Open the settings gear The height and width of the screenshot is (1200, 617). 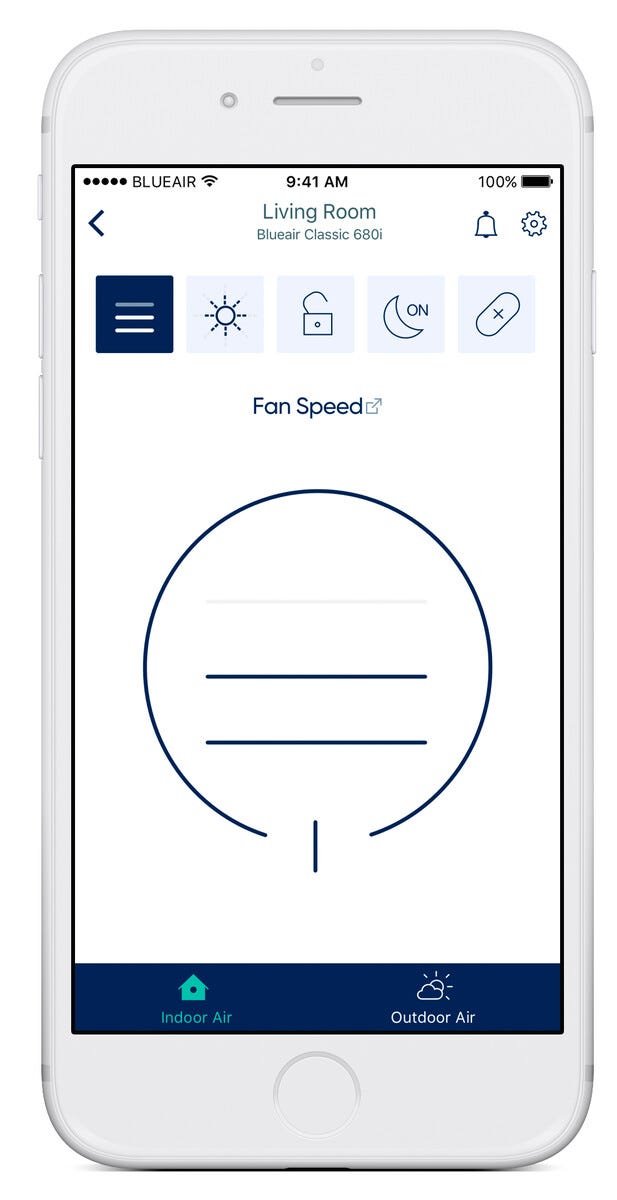(x=534, y=224)
